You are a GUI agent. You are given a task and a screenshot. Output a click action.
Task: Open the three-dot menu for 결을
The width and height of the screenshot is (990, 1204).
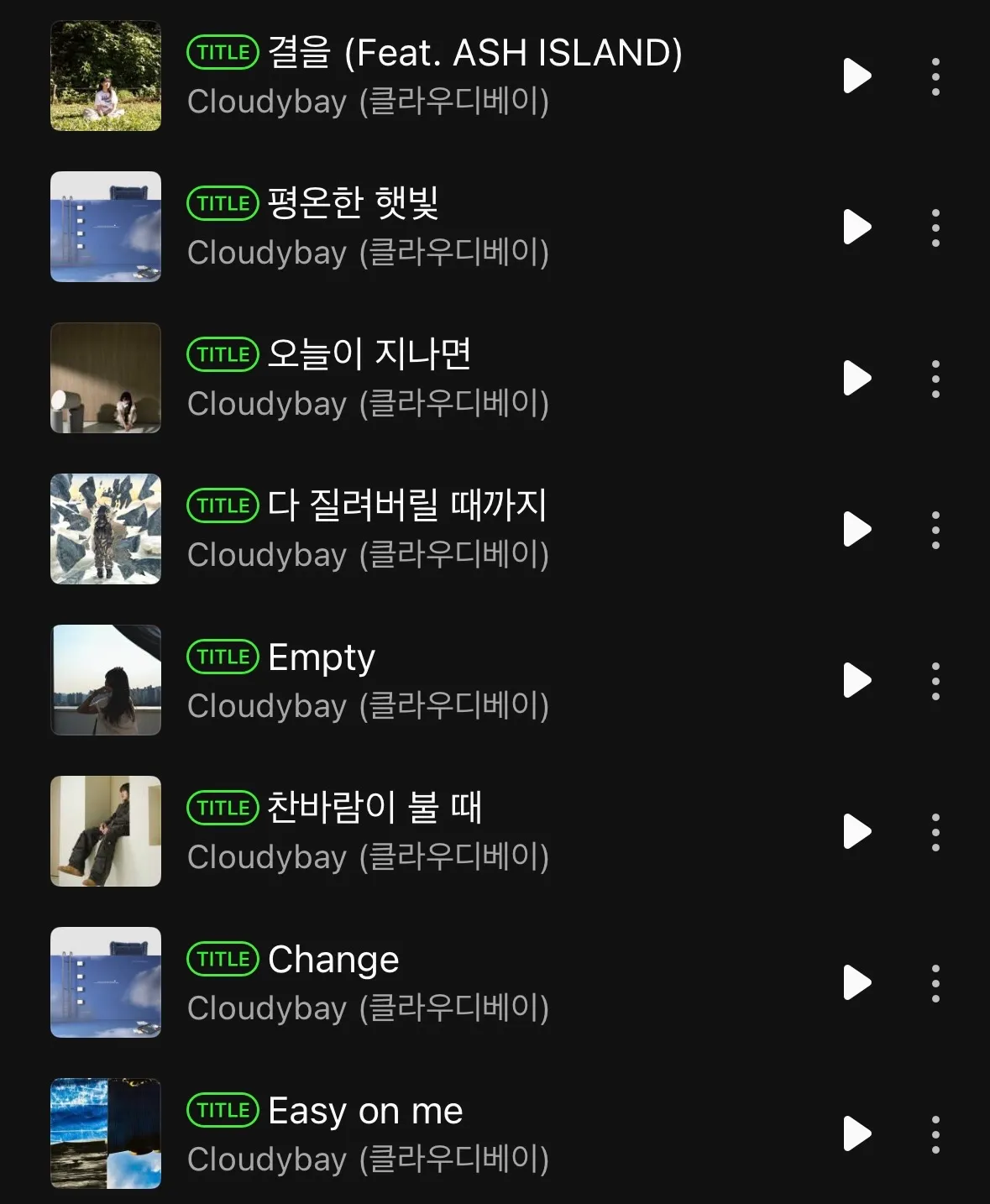935,76
